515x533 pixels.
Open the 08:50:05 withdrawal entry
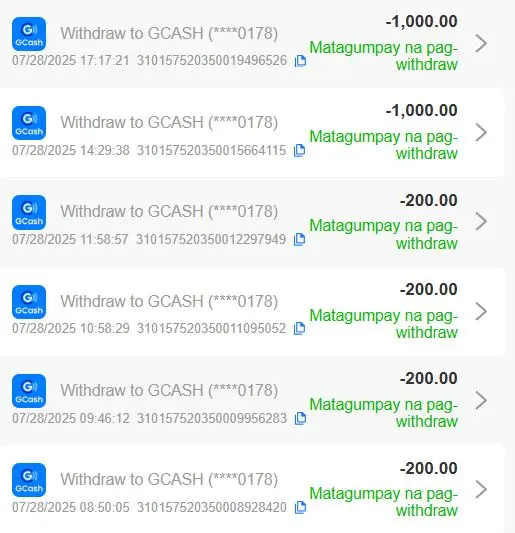[x=252, y=489]
